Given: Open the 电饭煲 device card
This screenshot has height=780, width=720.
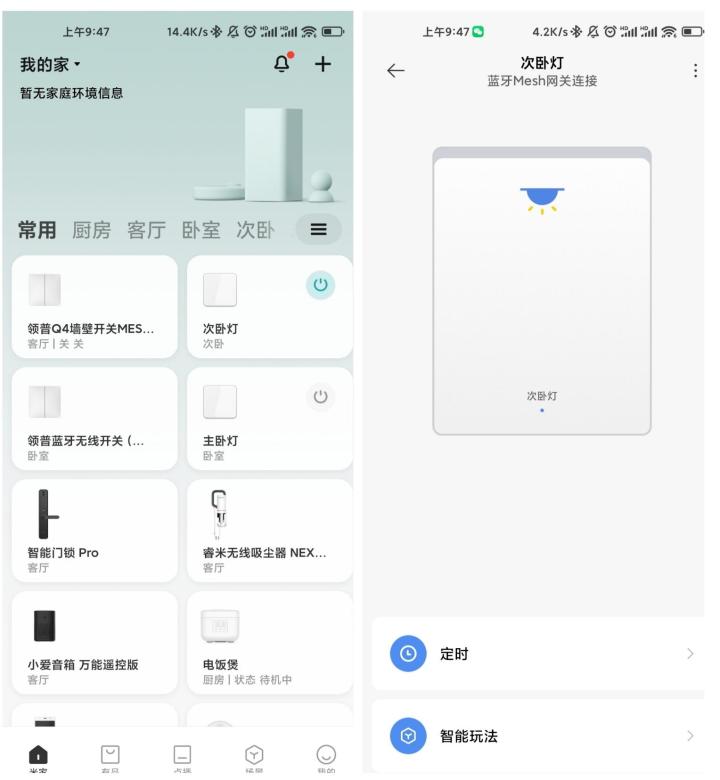Looking at the screenshot, I should tap(269, 642).
